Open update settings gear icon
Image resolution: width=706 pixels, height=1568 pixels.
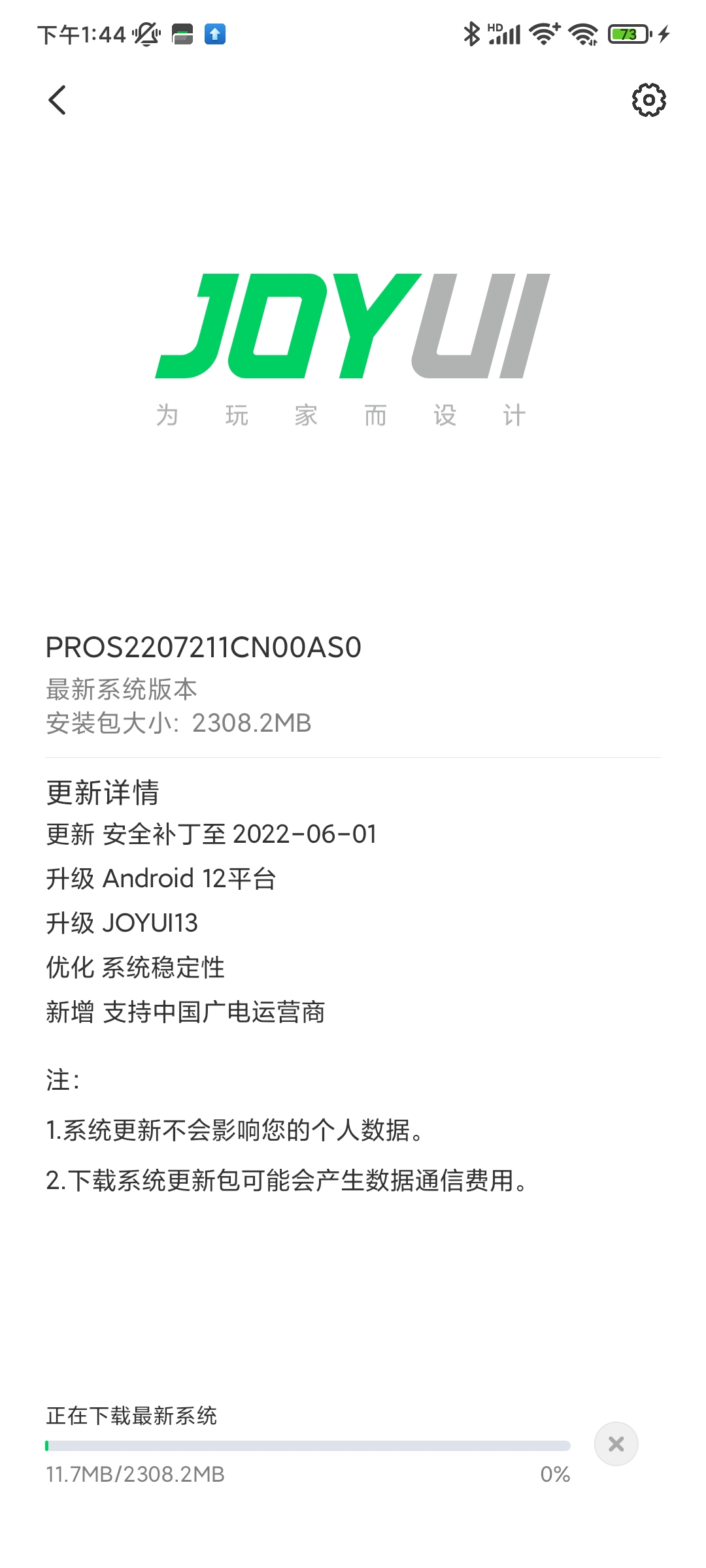coord(648,100)
